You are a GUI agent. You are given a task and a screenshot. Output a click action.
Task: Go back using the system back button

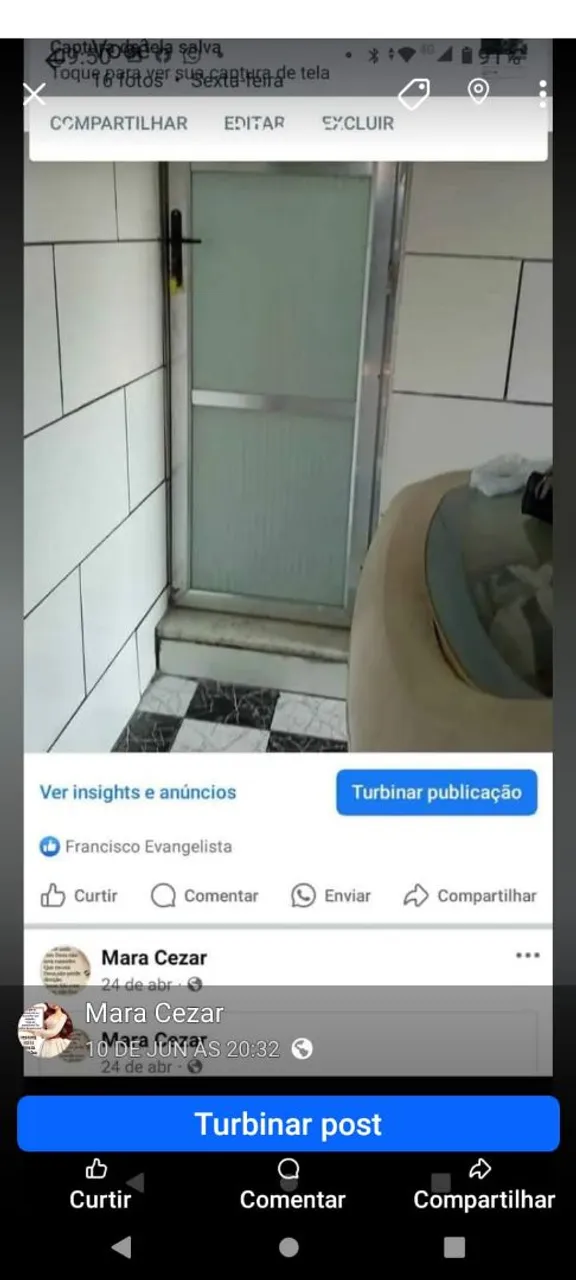coord(121,1247)
